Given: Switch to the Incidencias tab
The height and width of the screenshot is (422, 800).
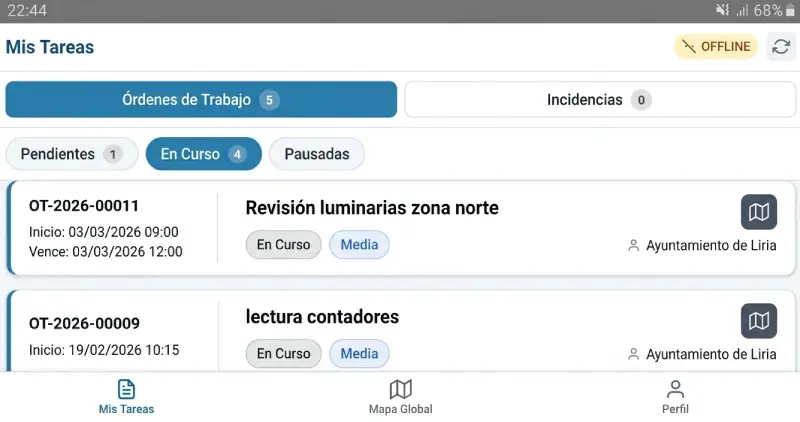Looking at the screenshot, I should [599, 100].
